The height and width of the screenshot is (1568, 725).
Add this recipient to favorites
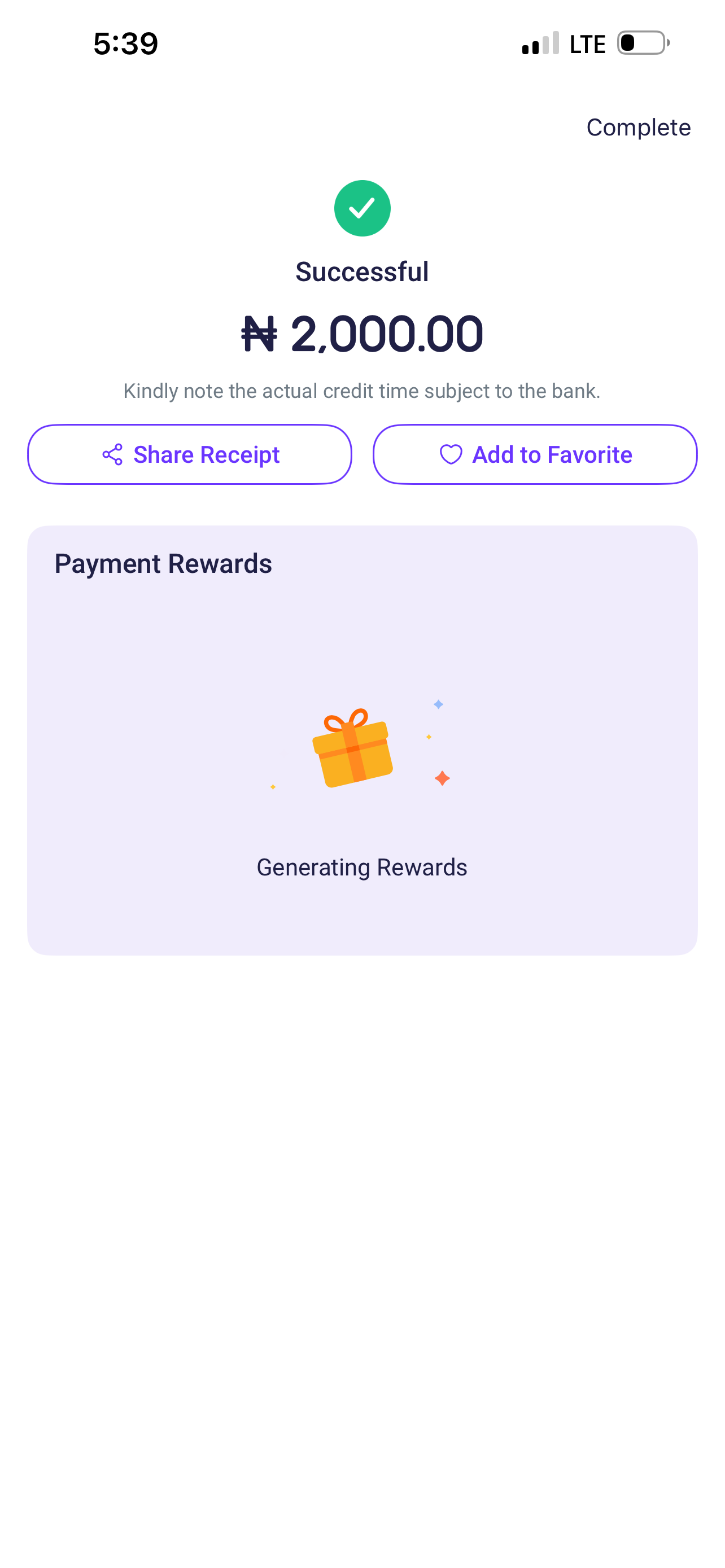(x=535, y=455)
